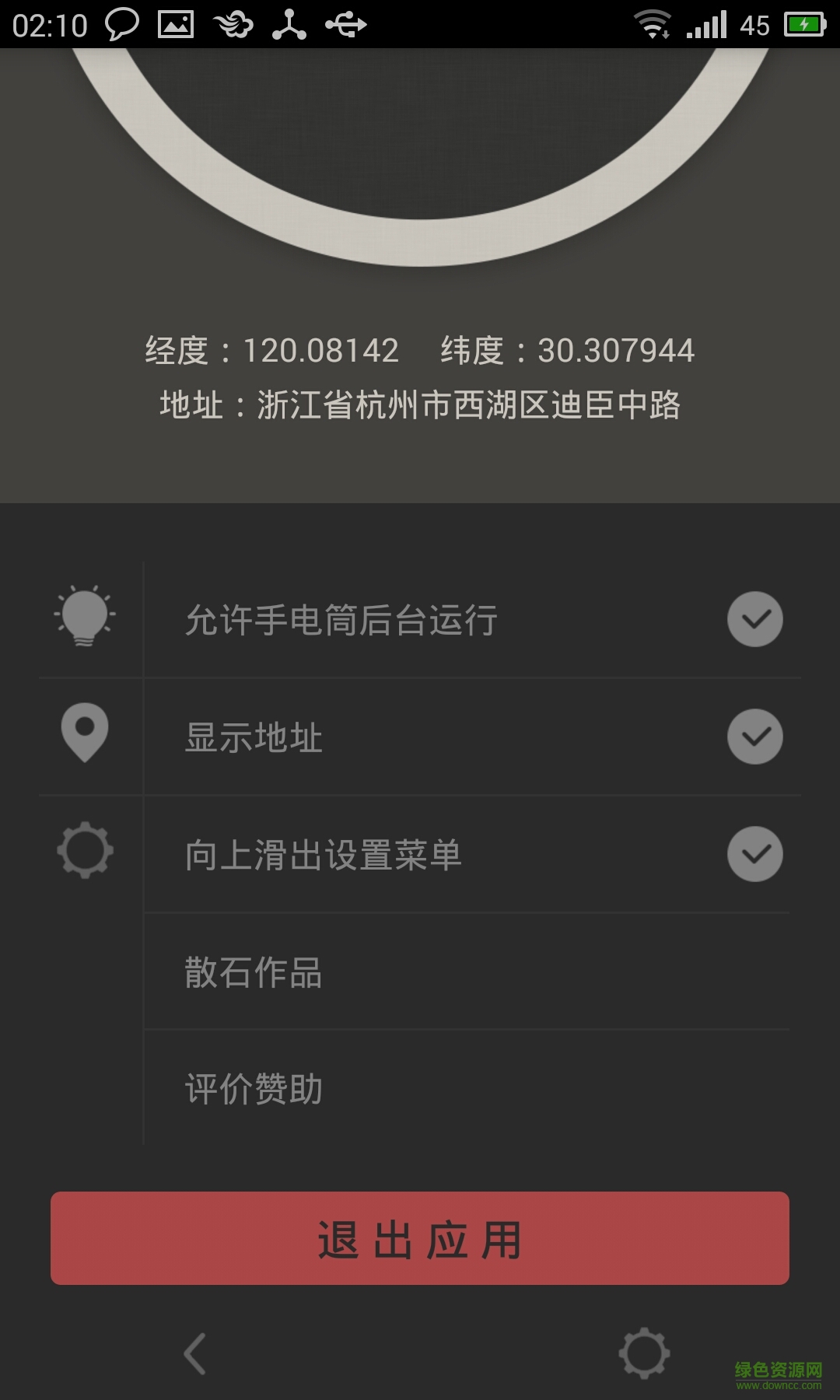Expand the 向上滑出设置菜单 chevron
Screen dimensions: 840x1400
[x=753, y=852]
